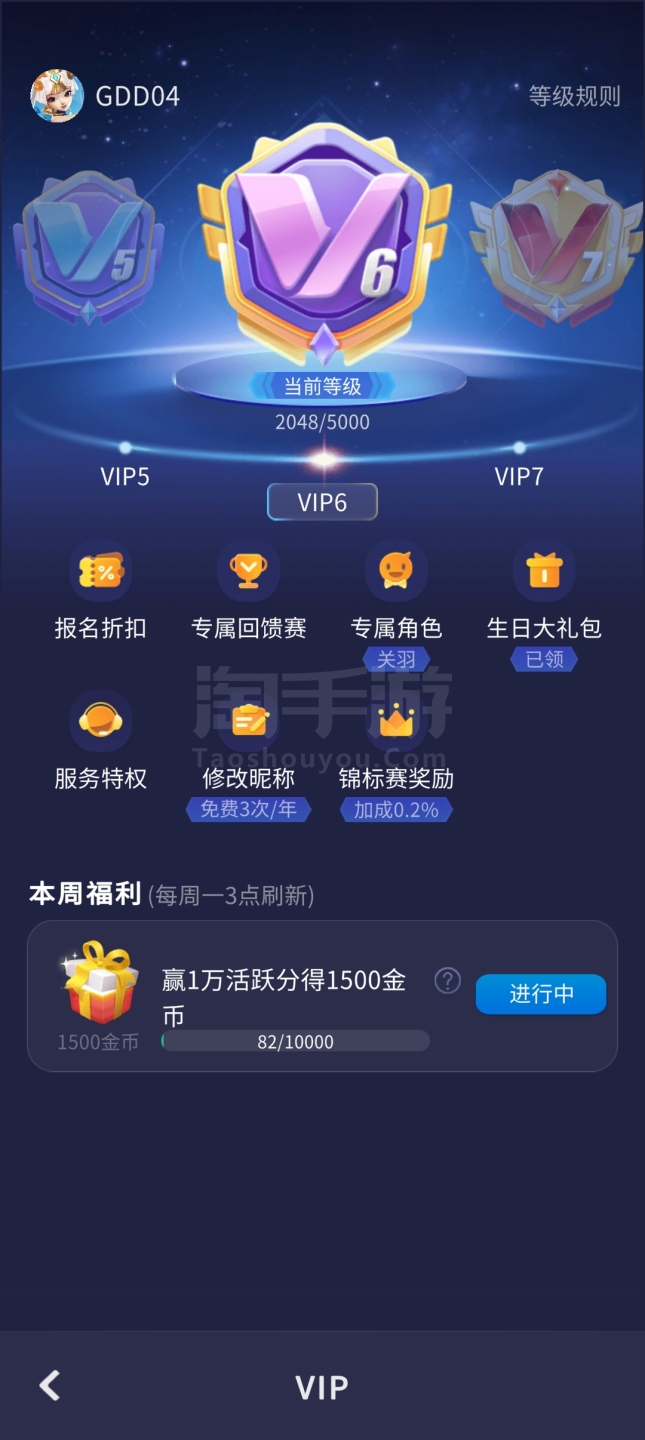Open the question mark help icon
The width and height of the screenshot is (645, 1440).
click(447, 981)
